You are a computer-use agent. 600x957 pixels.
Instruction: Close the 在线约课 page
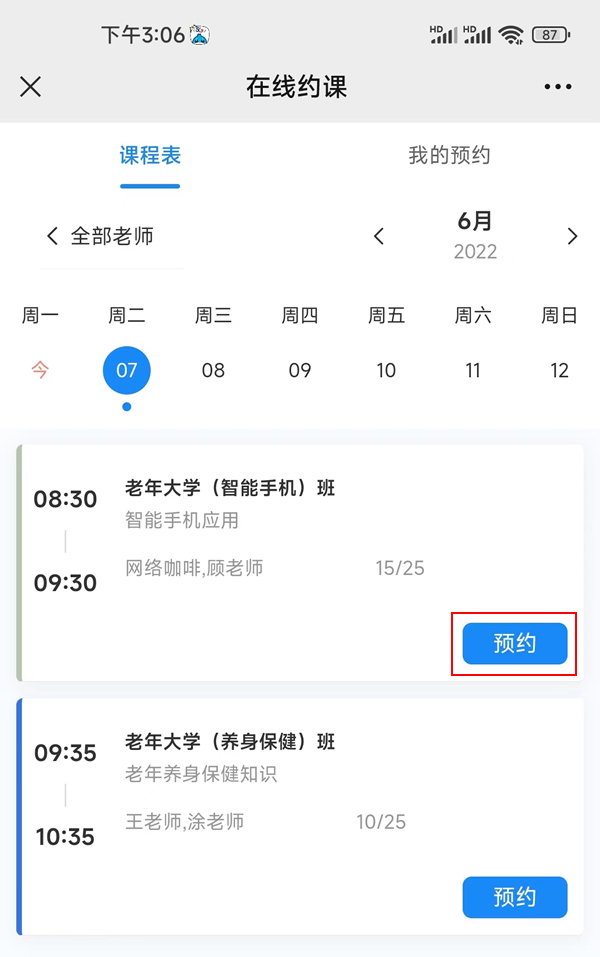[31, 87]
